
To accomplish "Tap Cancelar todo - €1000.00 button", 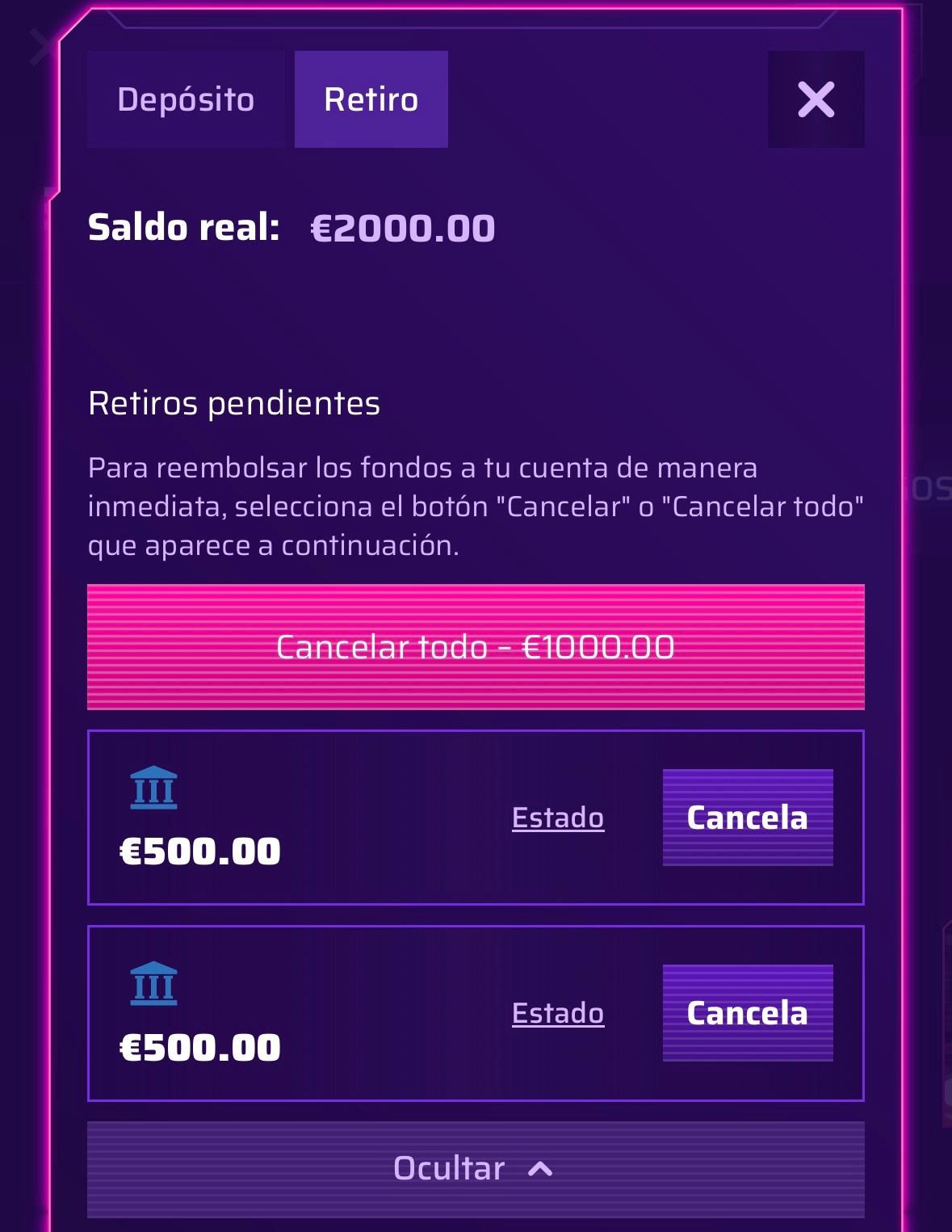I will [476, 647].
